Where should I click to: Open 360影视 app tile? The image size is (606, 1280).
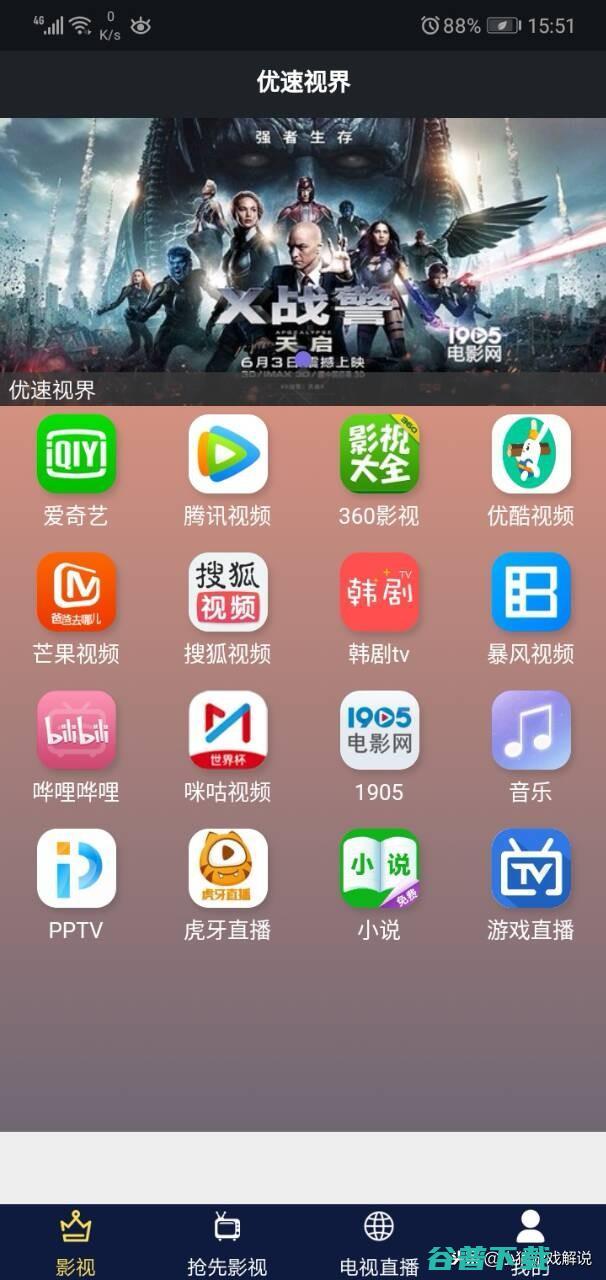(379, 455)
